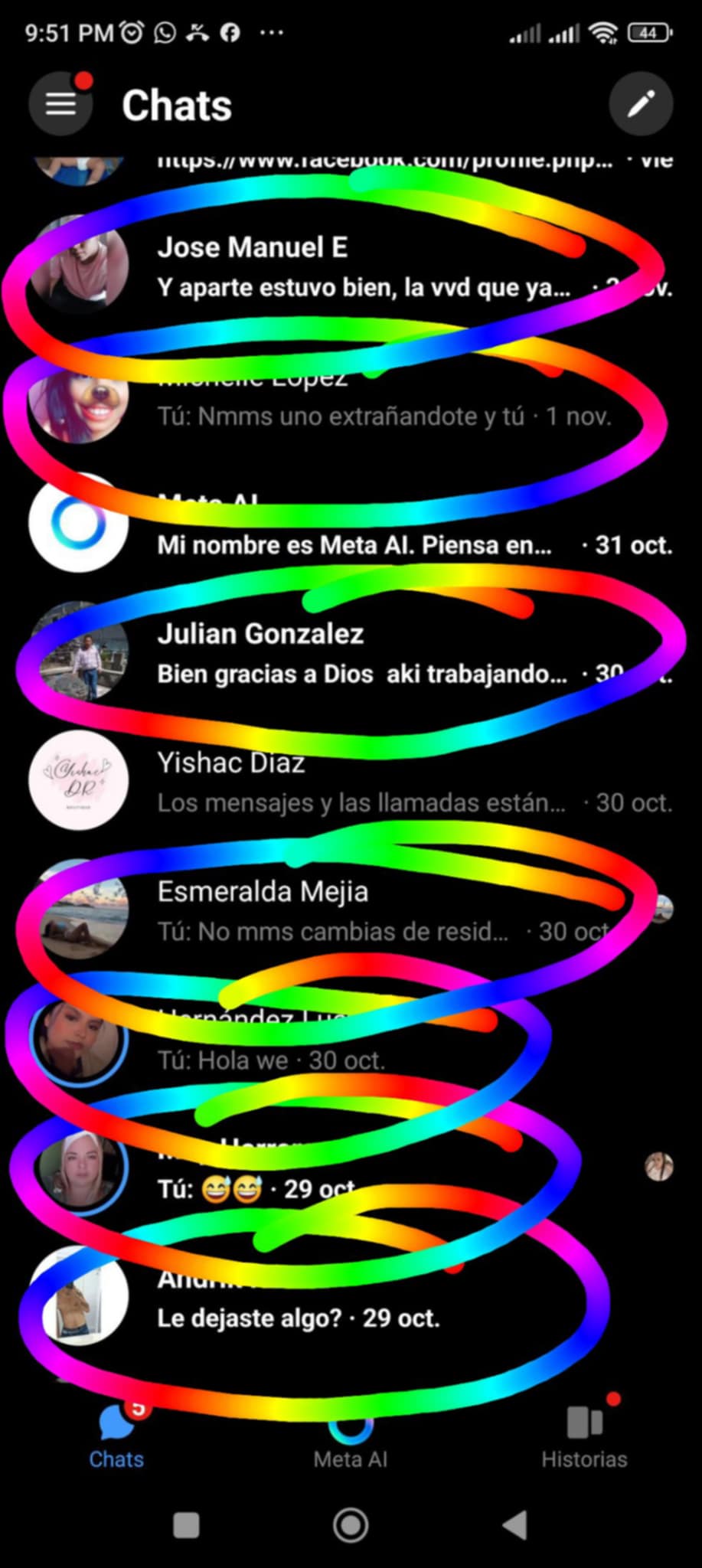Tap the system home button
This screenshot has height=1568, width=702.
click(x=351, y=1525)
